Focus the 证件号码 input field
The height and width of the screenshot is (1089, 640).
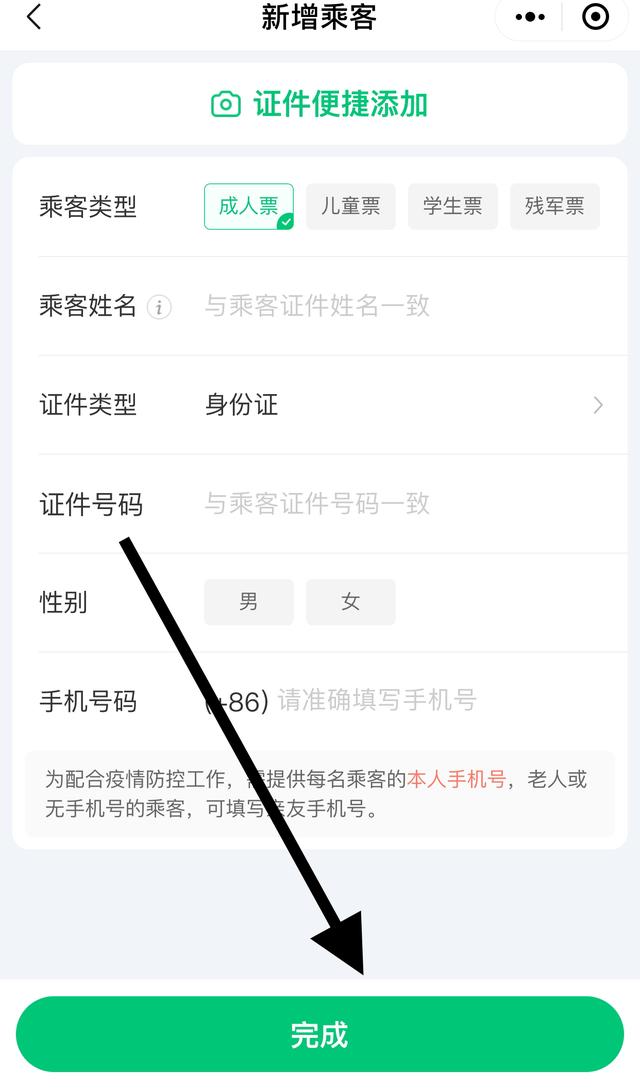pos(400,503)
